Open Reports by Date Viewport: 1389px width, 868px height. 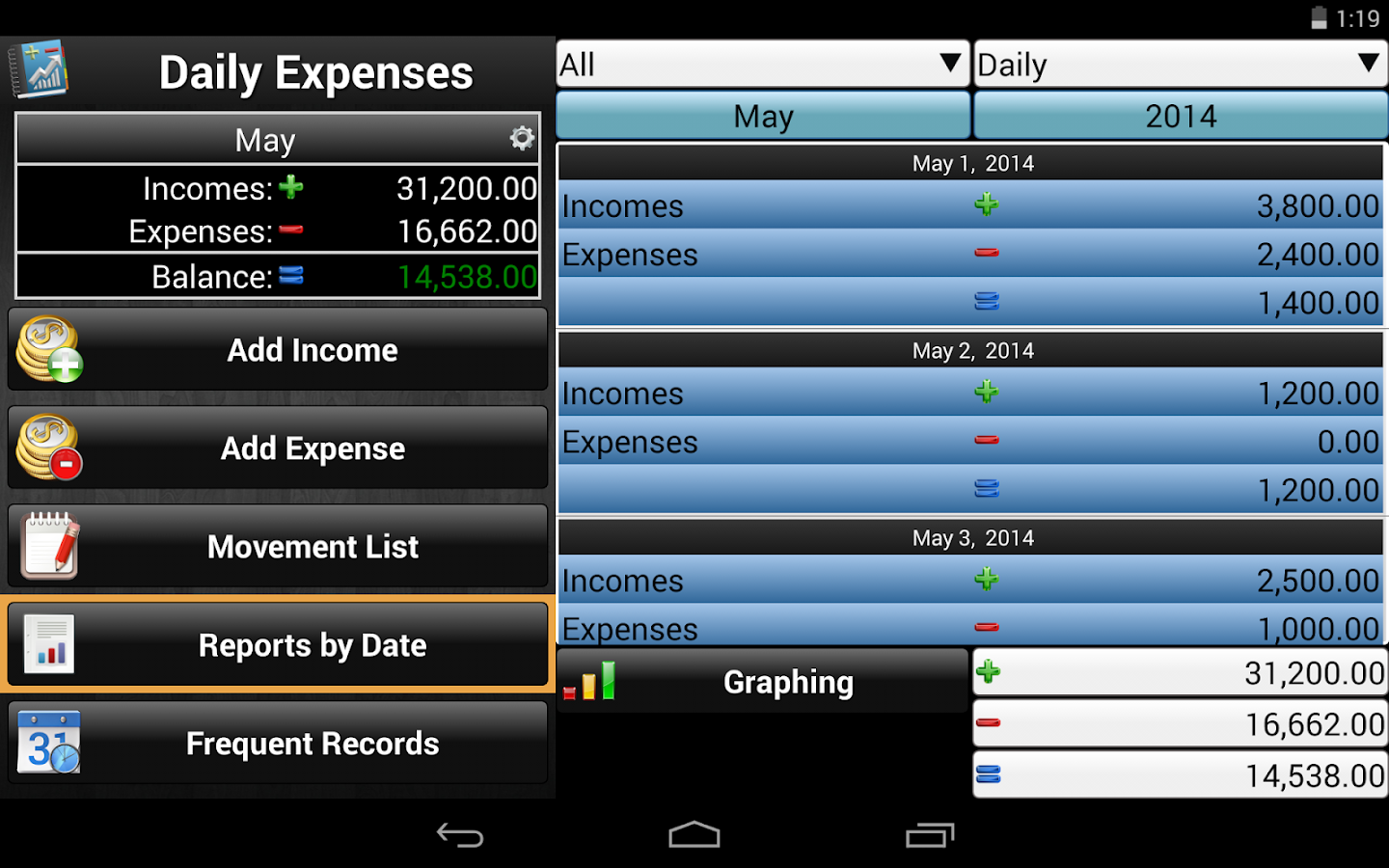pos(278,645)
